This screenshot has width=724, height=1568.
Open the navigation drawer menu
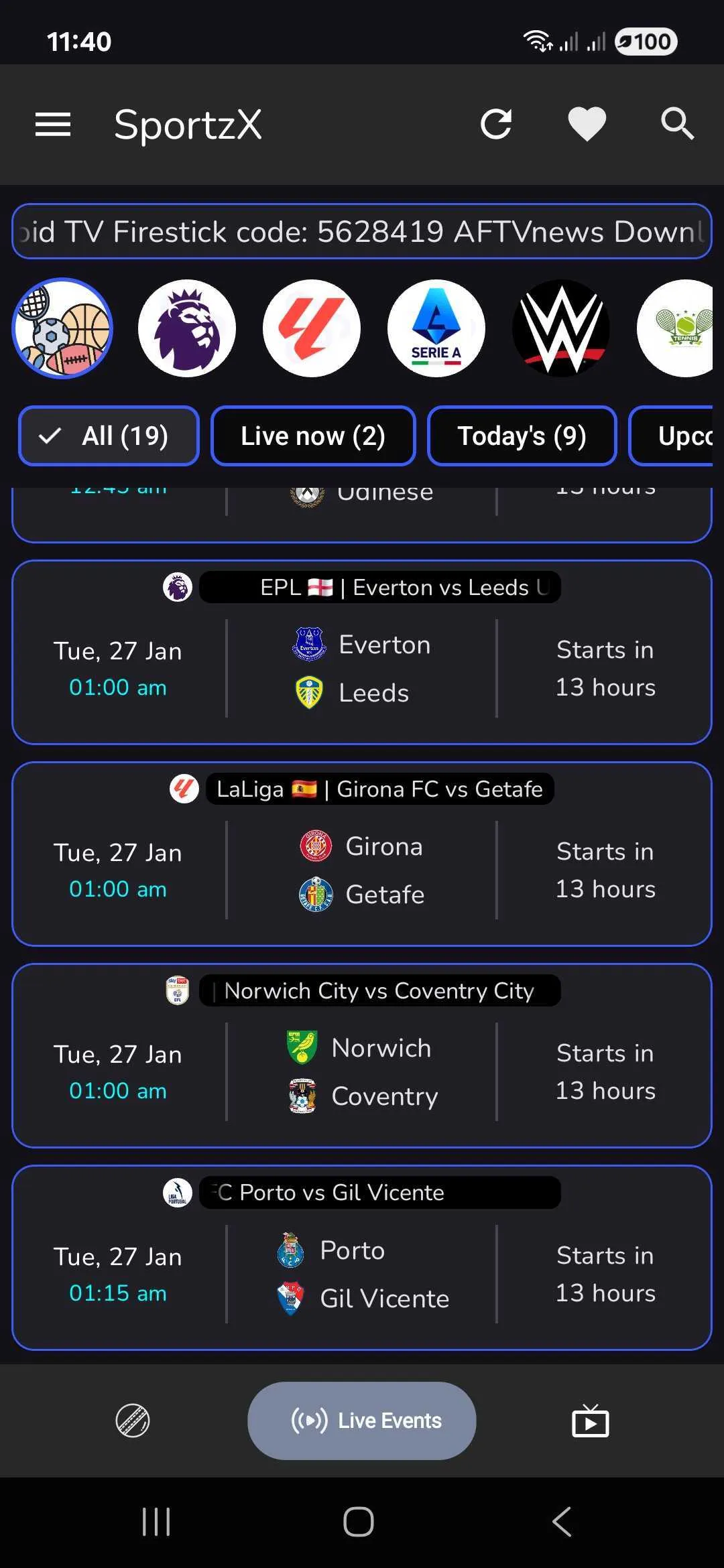(53, 125)
